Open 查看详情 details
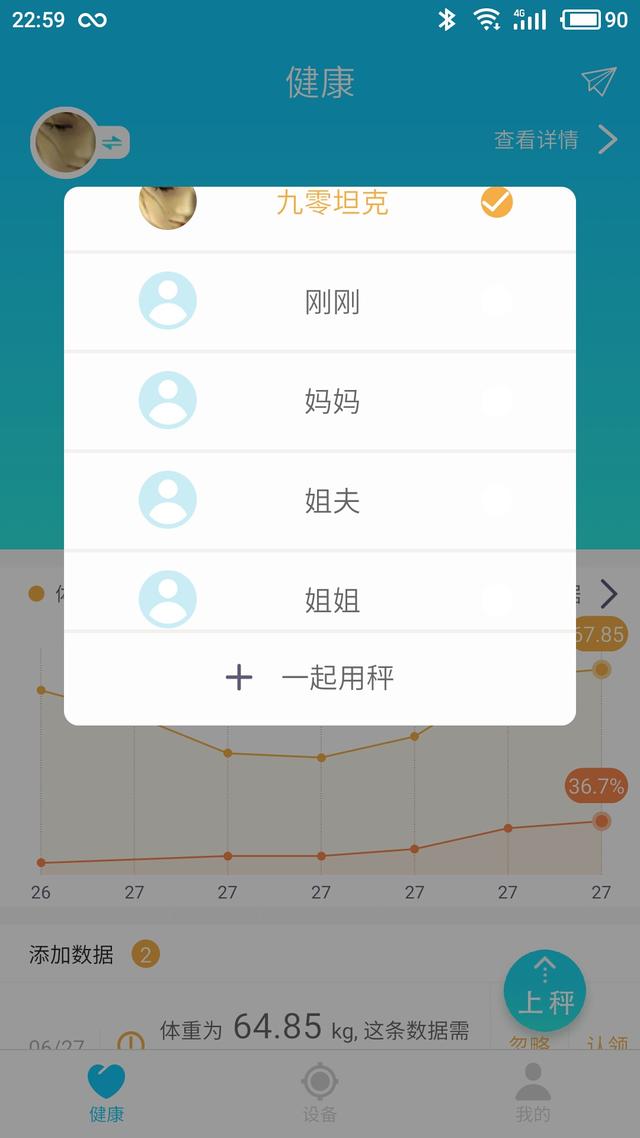 [555, 140]
